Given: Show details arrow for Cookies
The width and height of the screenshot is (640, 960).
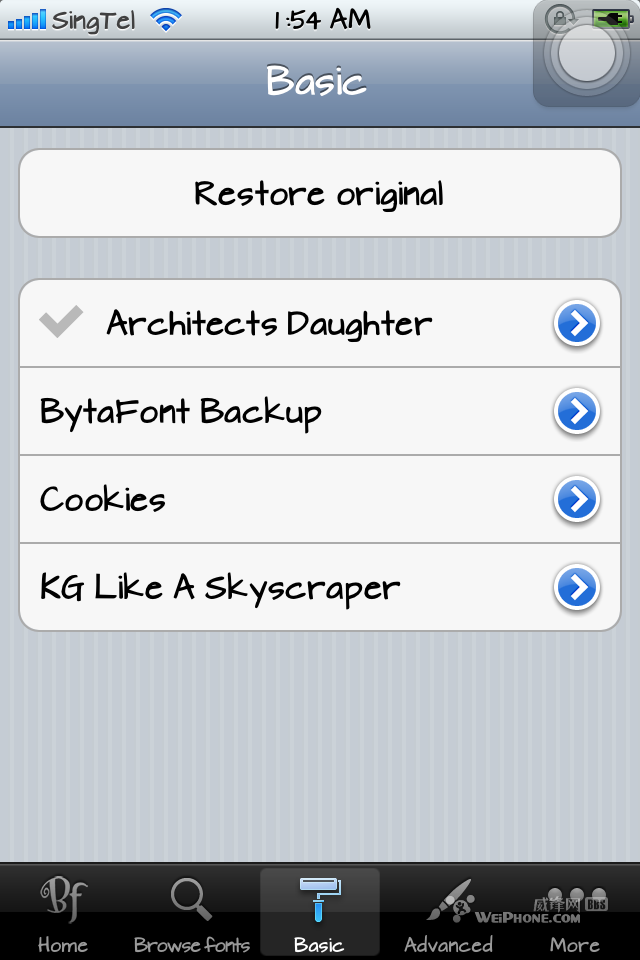Looking at the screenshot, I should point(576,499).
